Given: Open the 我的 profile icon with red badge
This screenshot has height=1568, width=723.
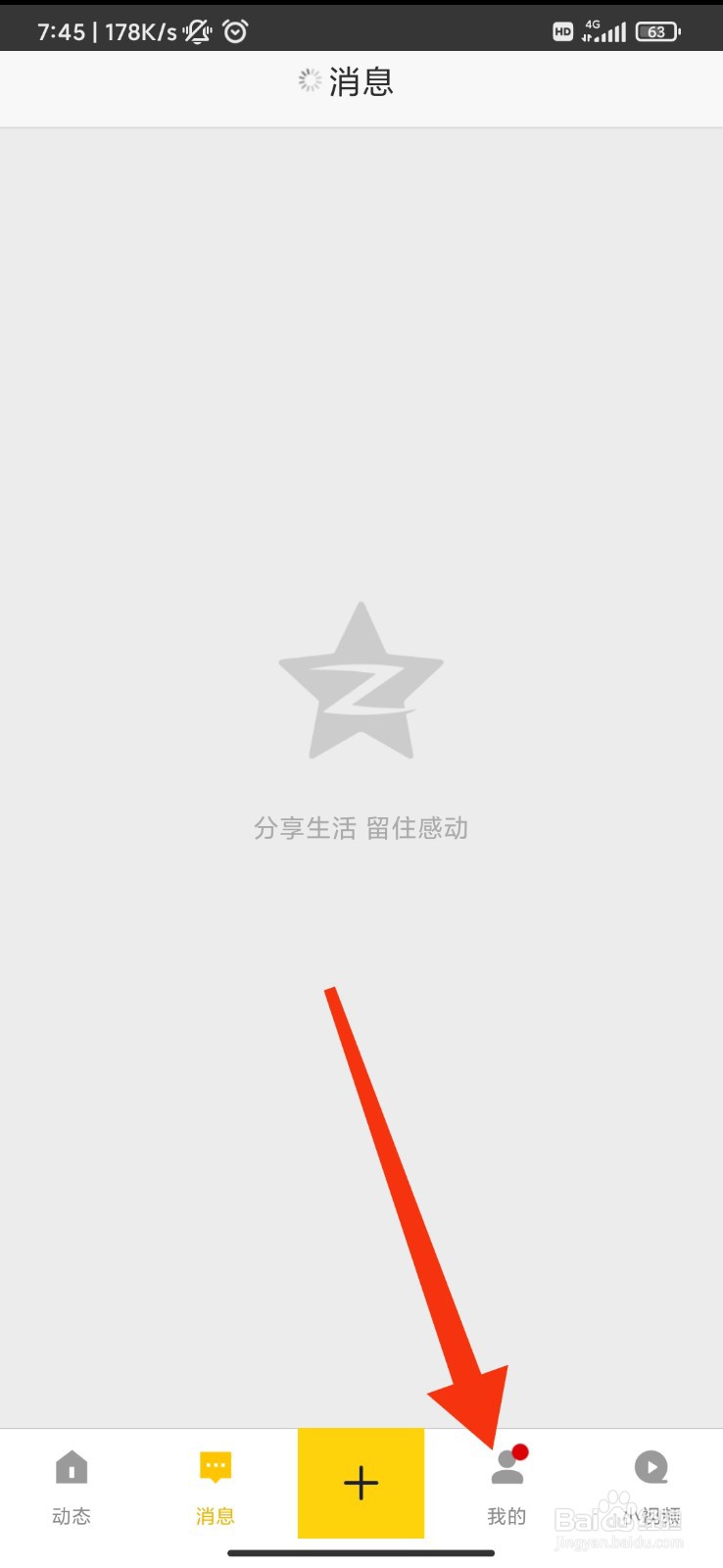Looking at the screenshot, I should [x=506, y=1468].
